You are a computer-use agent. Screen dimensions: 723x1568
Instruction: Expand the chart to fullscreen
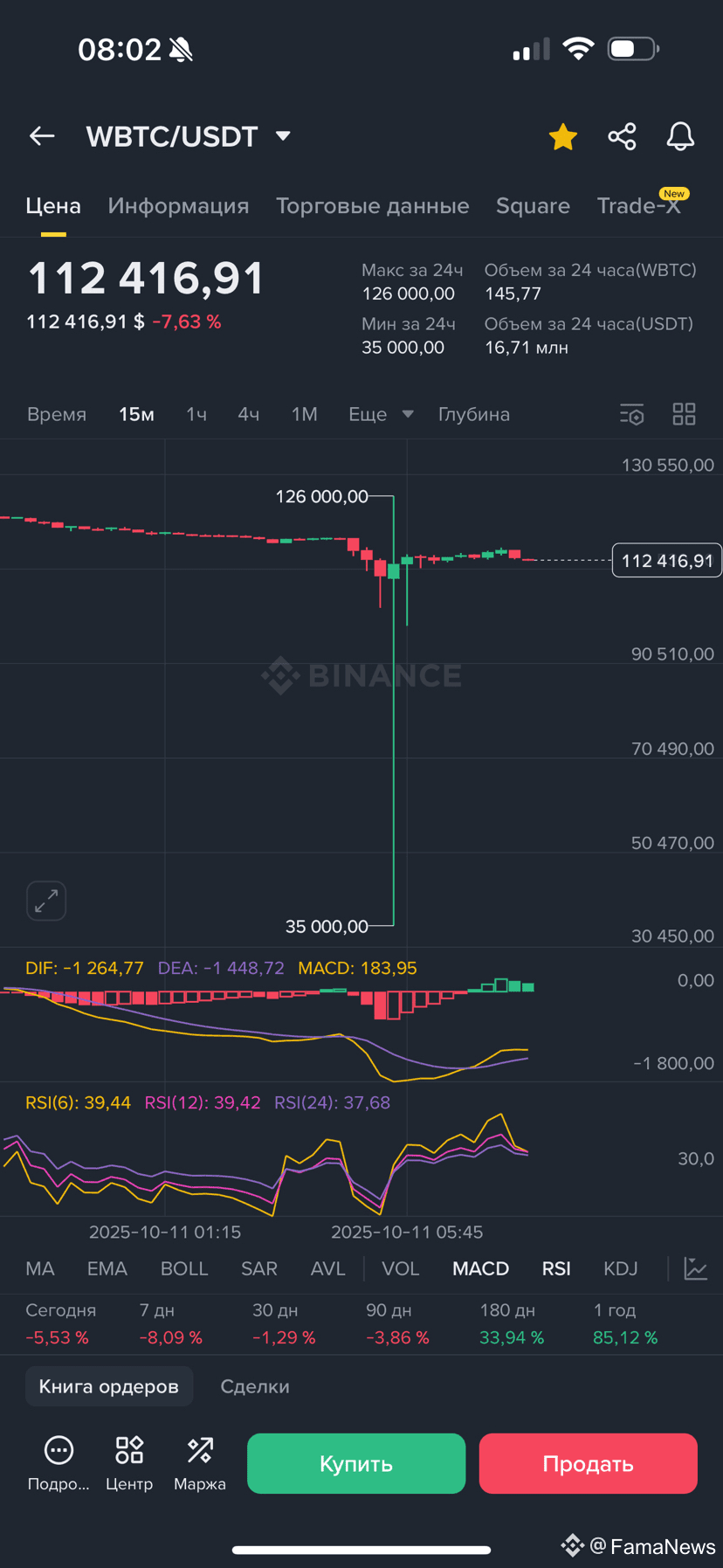click(46, 901)
